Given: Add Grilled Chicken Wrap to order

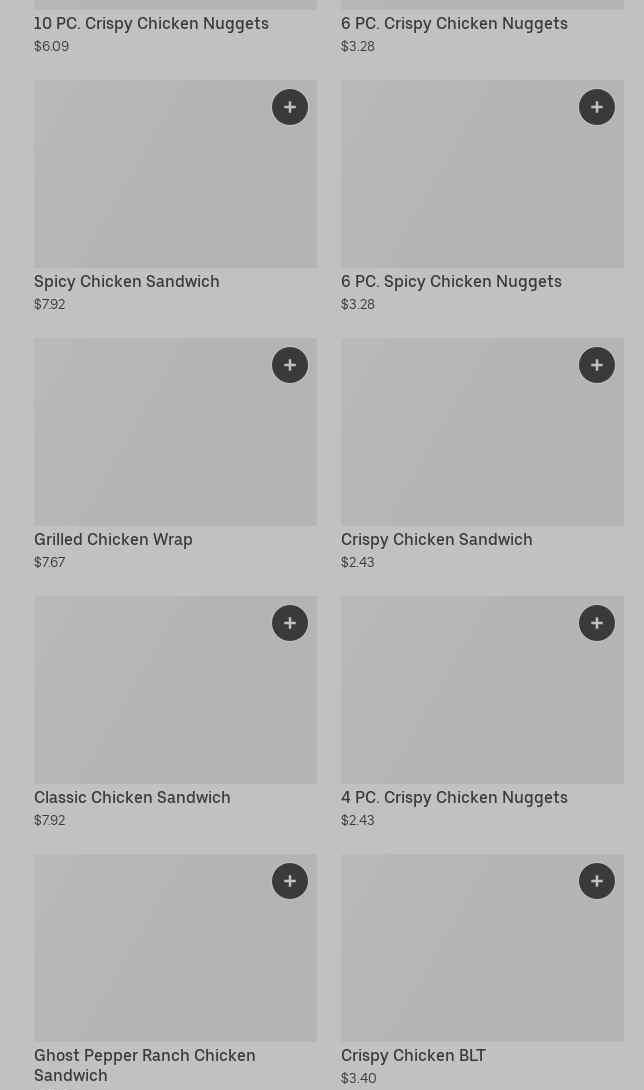Looking at the screenshot, I should (x=290, y=365).
